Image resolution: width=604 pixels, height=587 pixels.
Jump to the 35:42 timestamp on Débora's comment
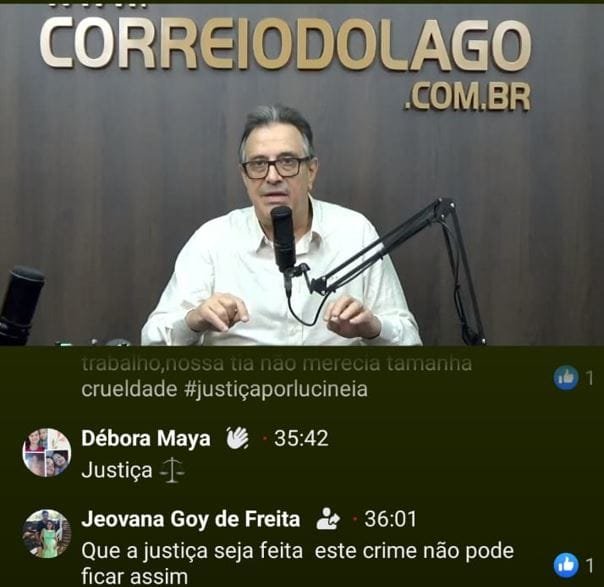(x=302, y=438)
